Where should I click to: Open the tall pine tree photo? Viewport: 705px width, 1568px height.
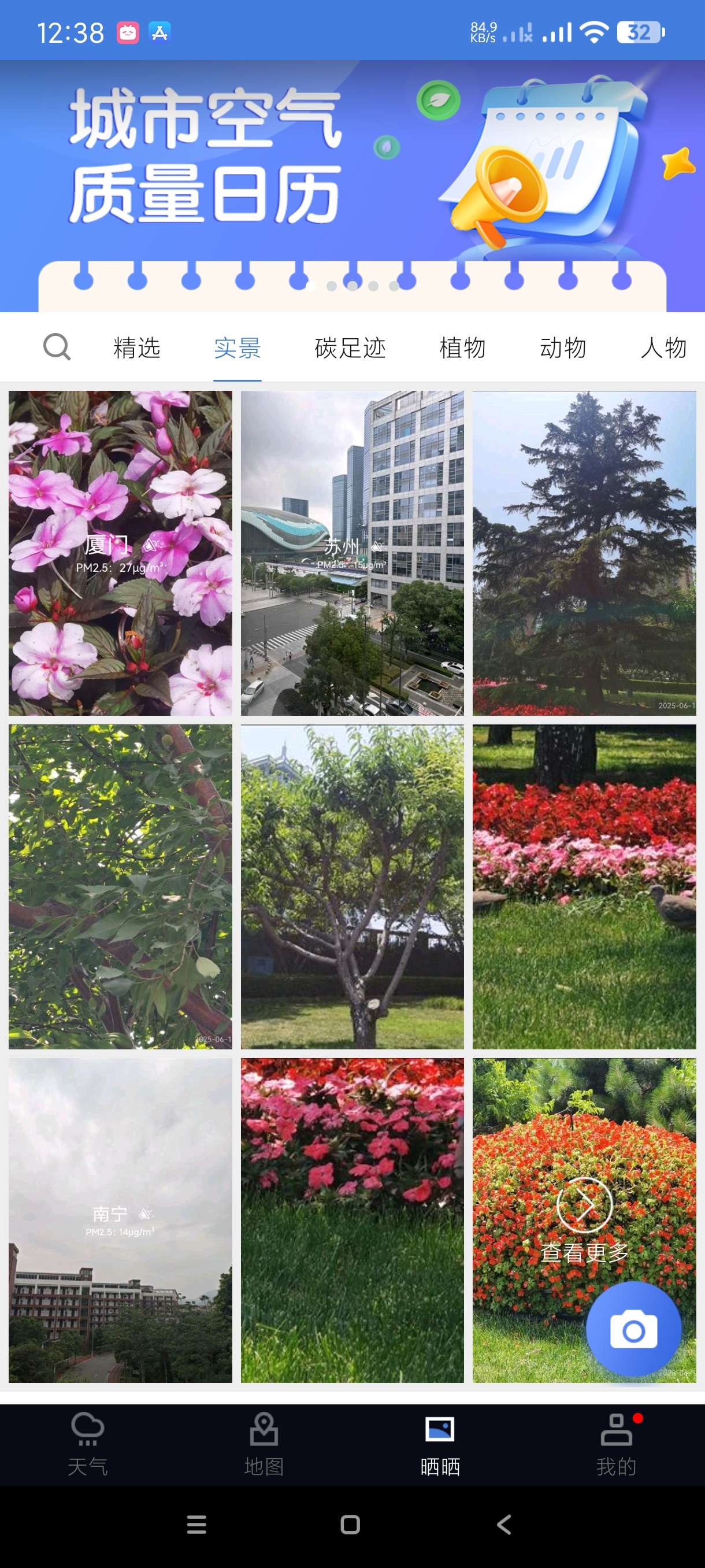(x=584, y=553)
